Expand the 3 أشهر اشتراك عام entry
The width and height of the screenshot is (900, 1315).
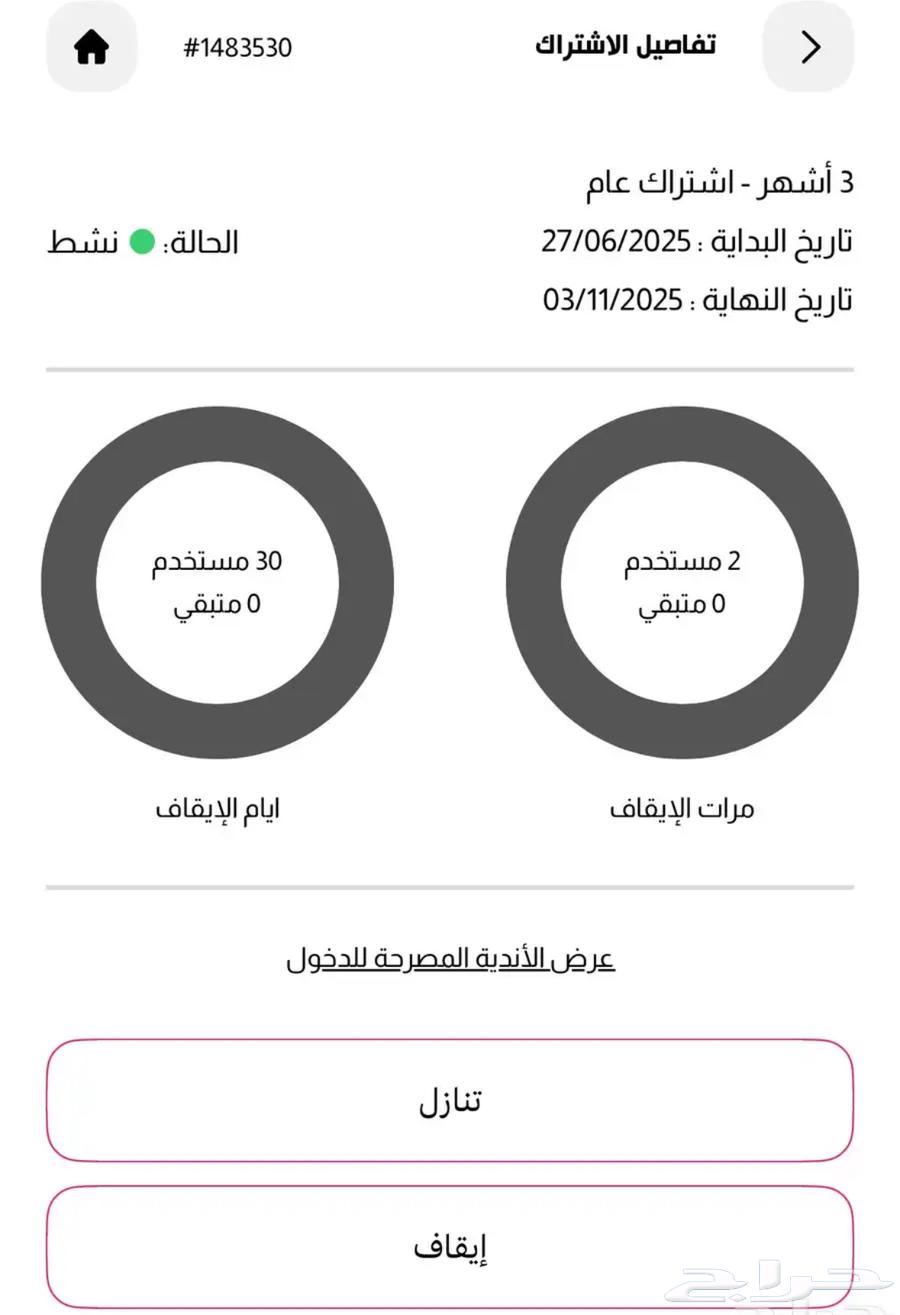pyautogui.click(x=720, y=181)
